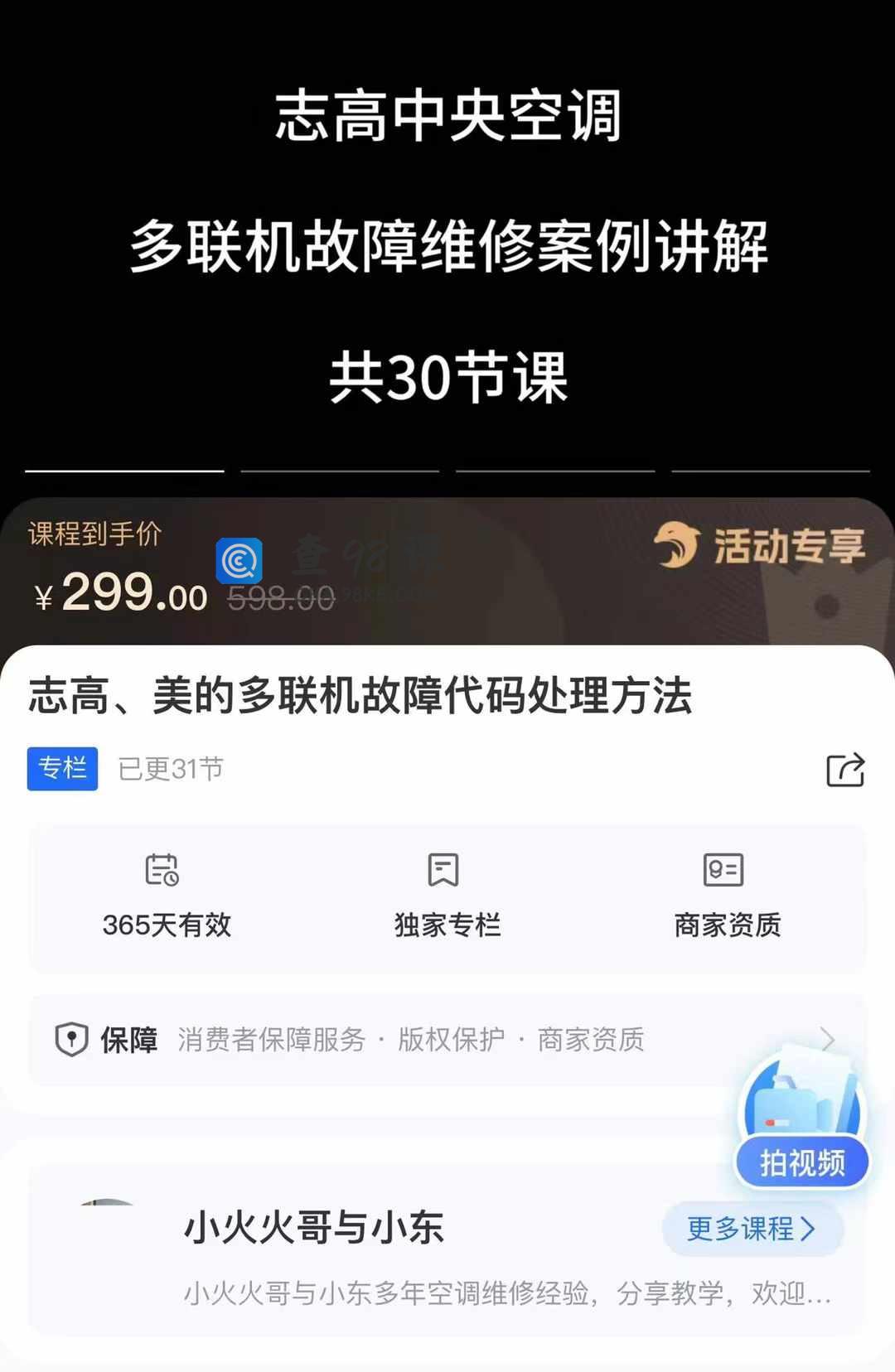The width and height of the screenshot is (895, 1372).
Task: Open 小火火哥与小东 author profile
Action: click(x=313, y=1228)
